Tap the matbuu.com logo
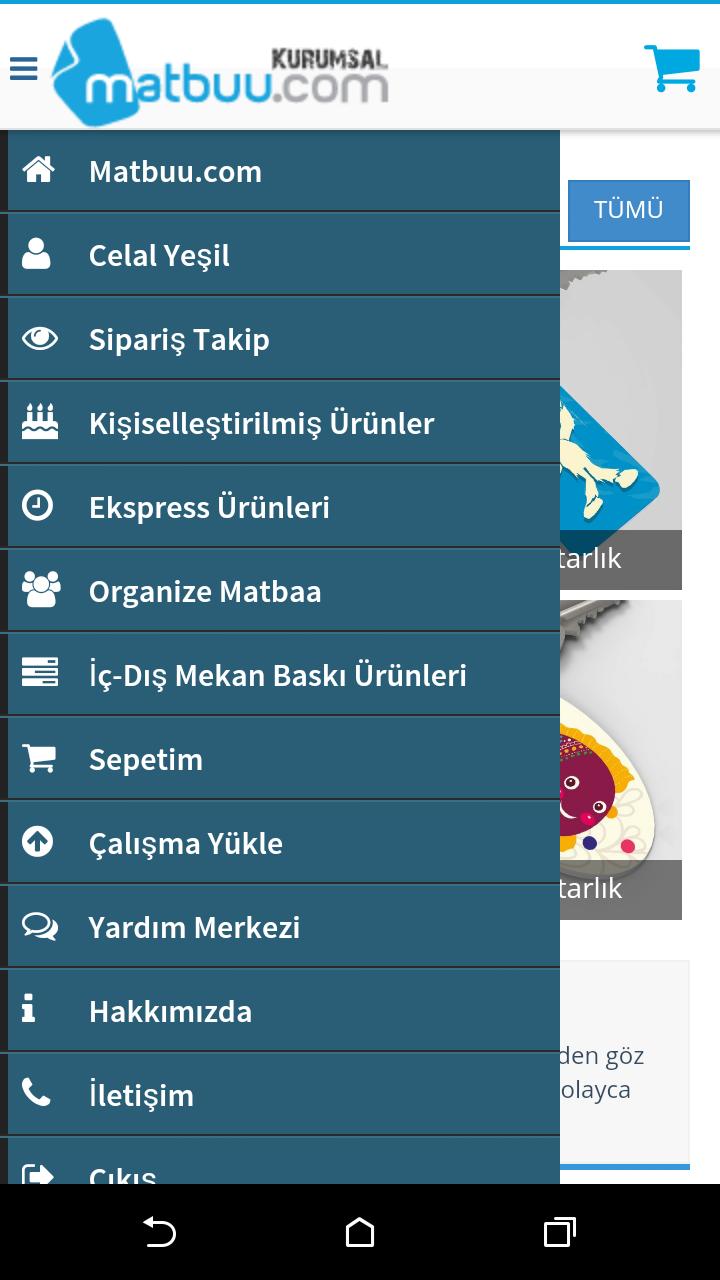720x1280 pixels. 220,75
